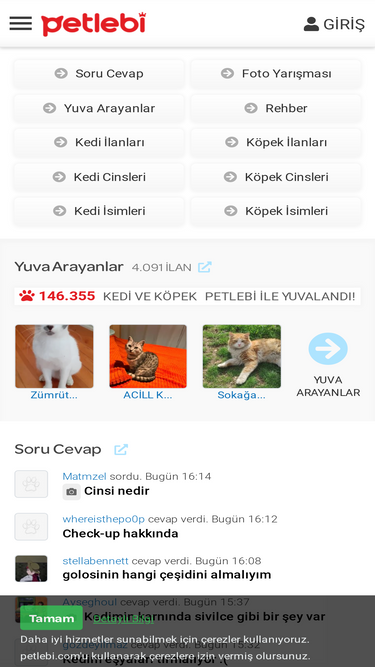This screenshot has width=375, height=667.
Task: Go to Foto Yarışması
Action: pos(276,74)
